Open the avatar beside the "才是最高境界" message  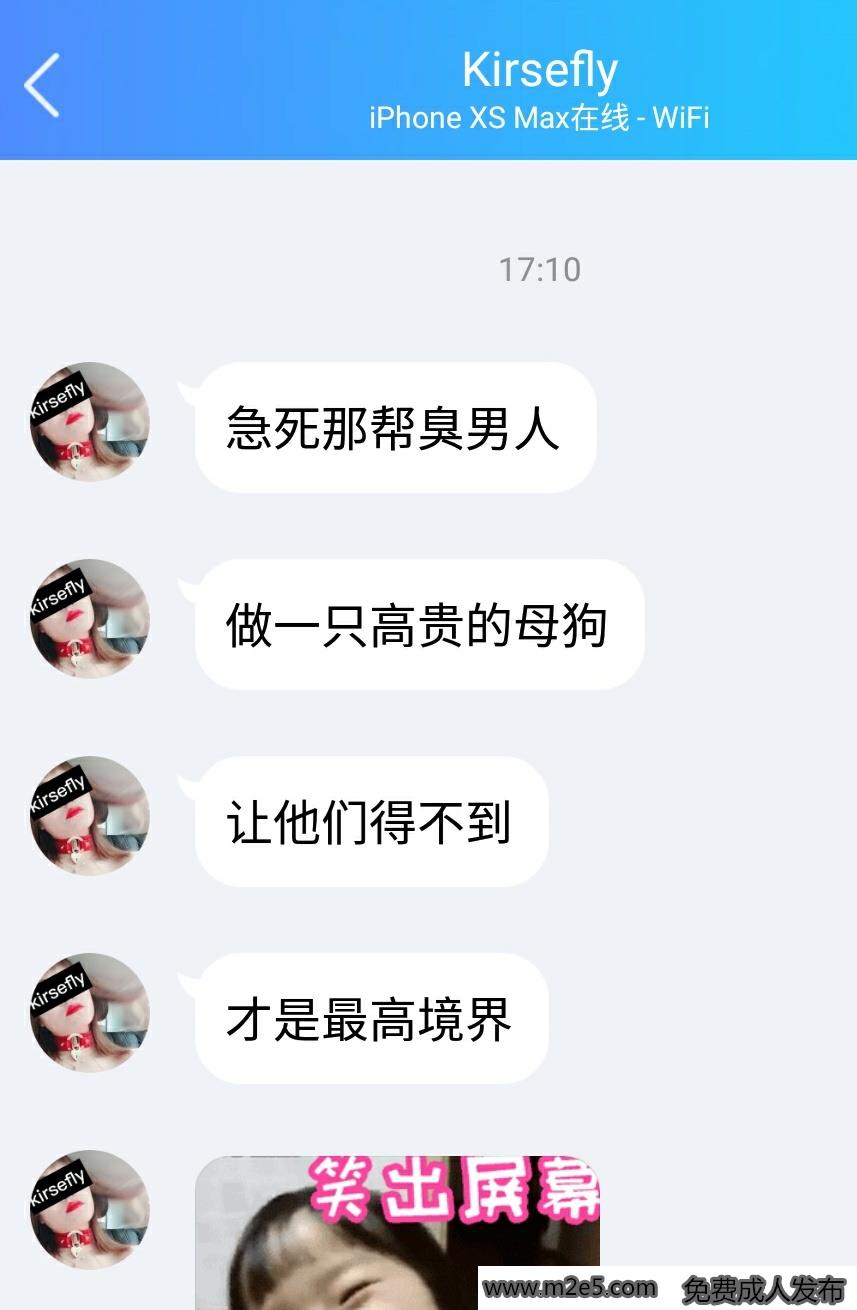click(90, 1012)
